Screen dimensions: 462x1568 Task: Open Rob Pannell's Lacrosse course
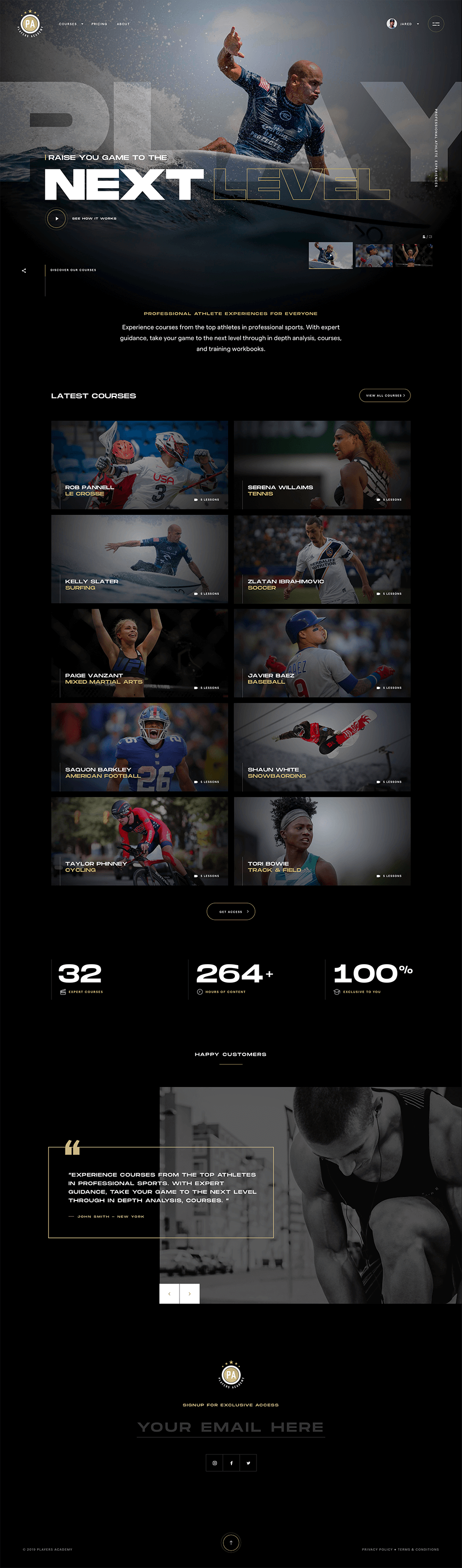pos(140,465)
